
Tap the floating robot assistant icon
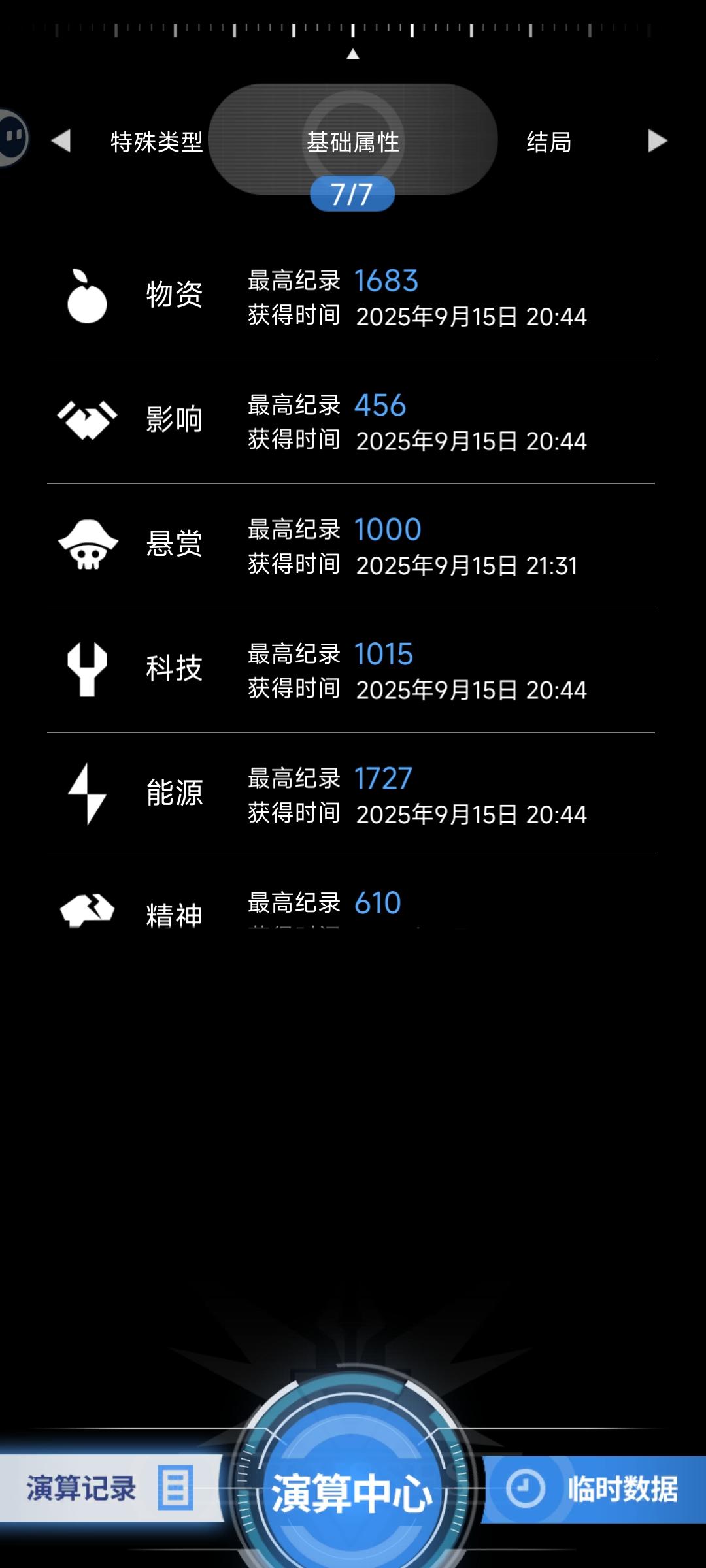tap(13, 137)
